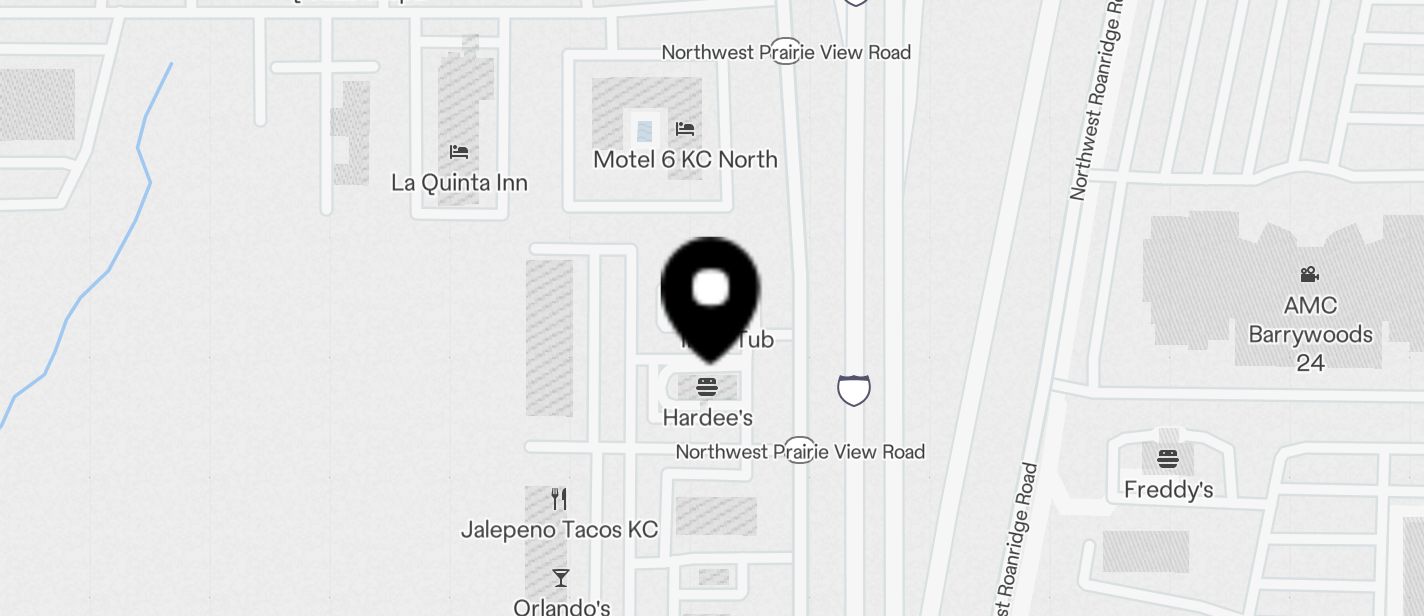Tap the black location pin marker

710,295
